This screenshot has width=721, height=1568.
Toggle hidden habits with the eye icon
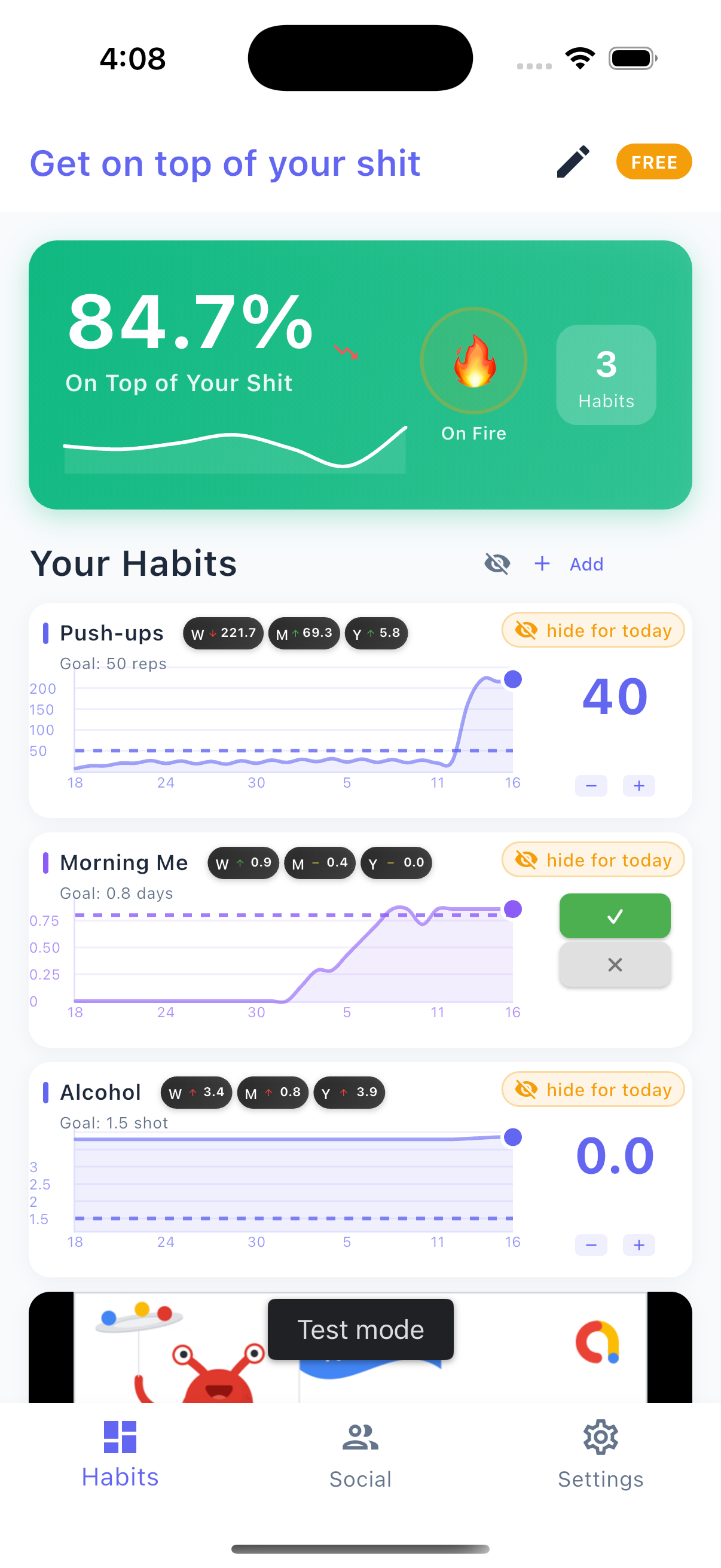coord(497,564)
